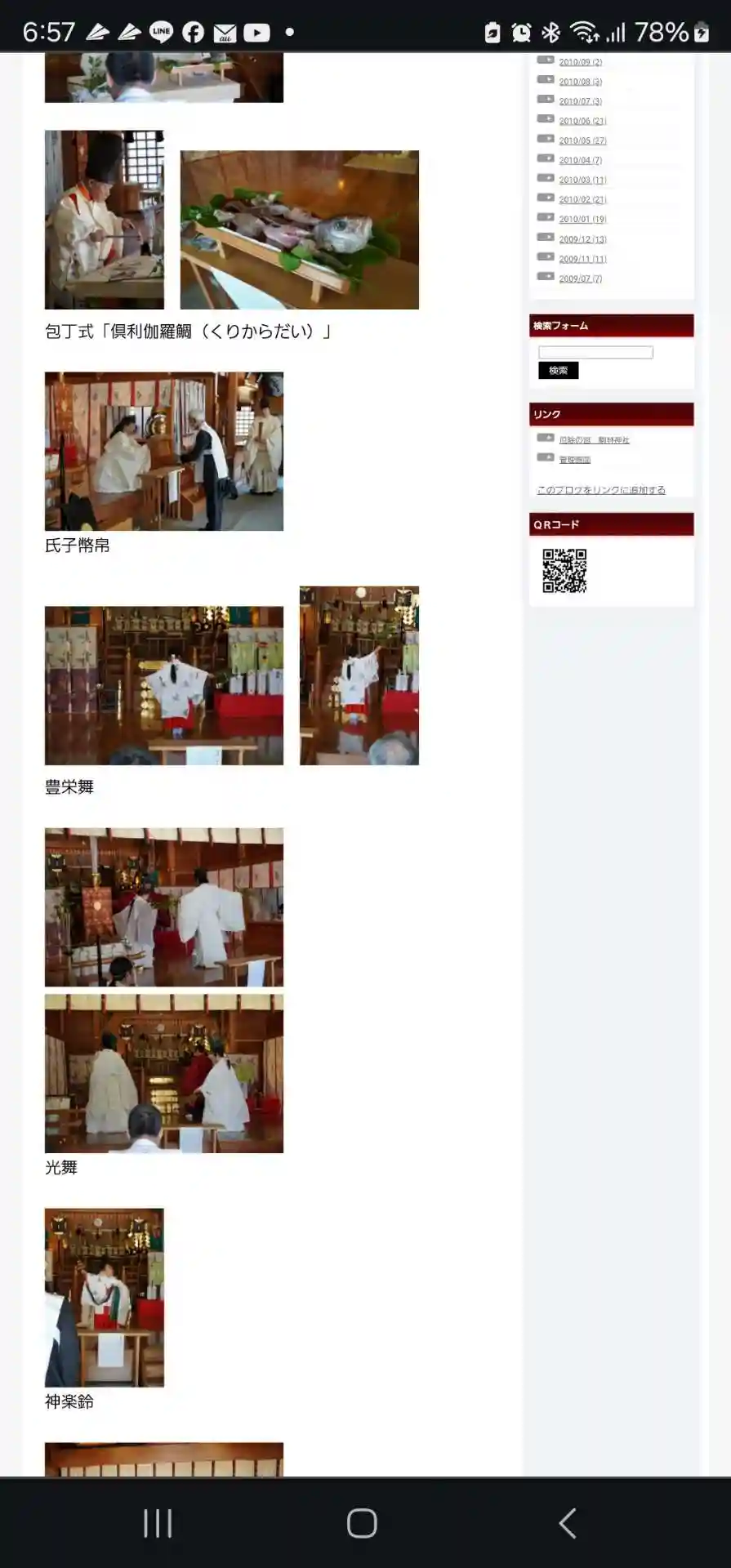Open the 管理画面 link
This screenshot has height=1568, width=731.
click(x=574, y=460)
